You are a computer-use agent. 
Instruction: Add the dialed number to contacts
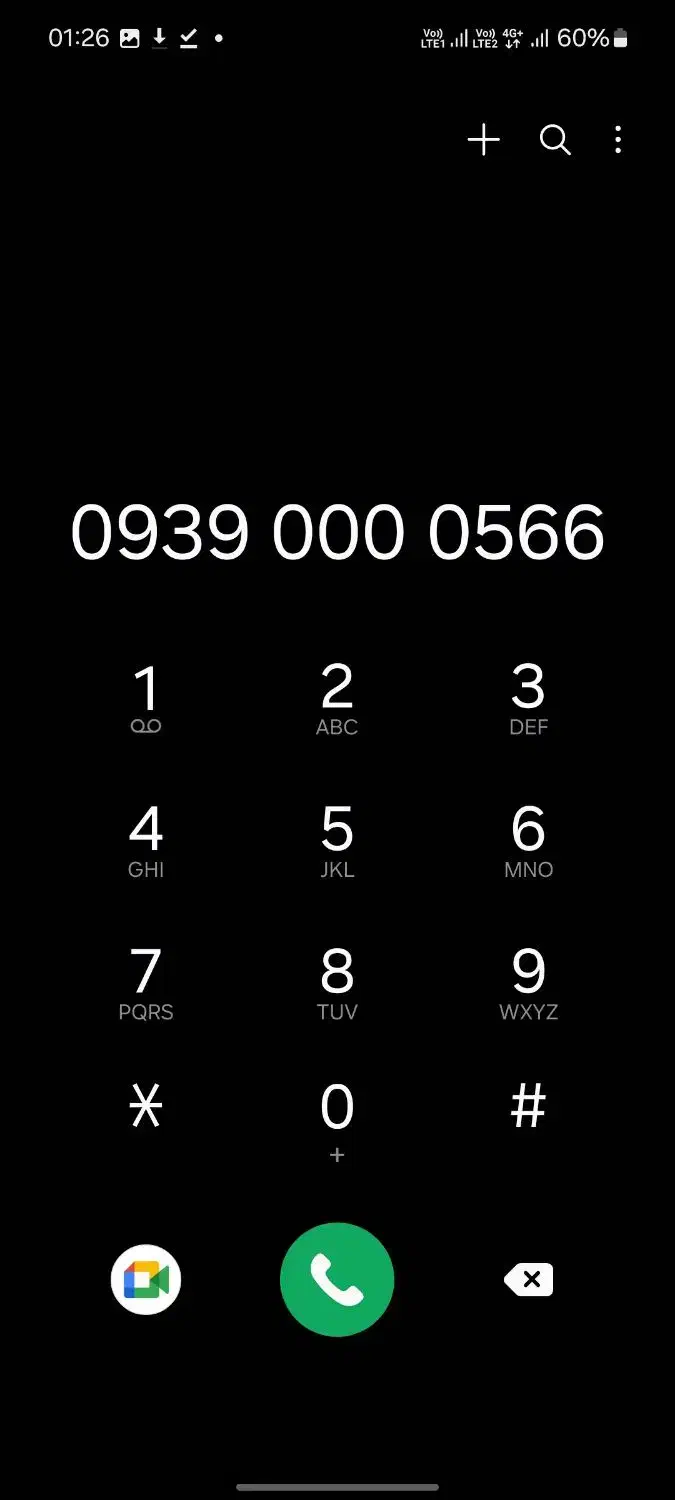(x=483, y=140)
